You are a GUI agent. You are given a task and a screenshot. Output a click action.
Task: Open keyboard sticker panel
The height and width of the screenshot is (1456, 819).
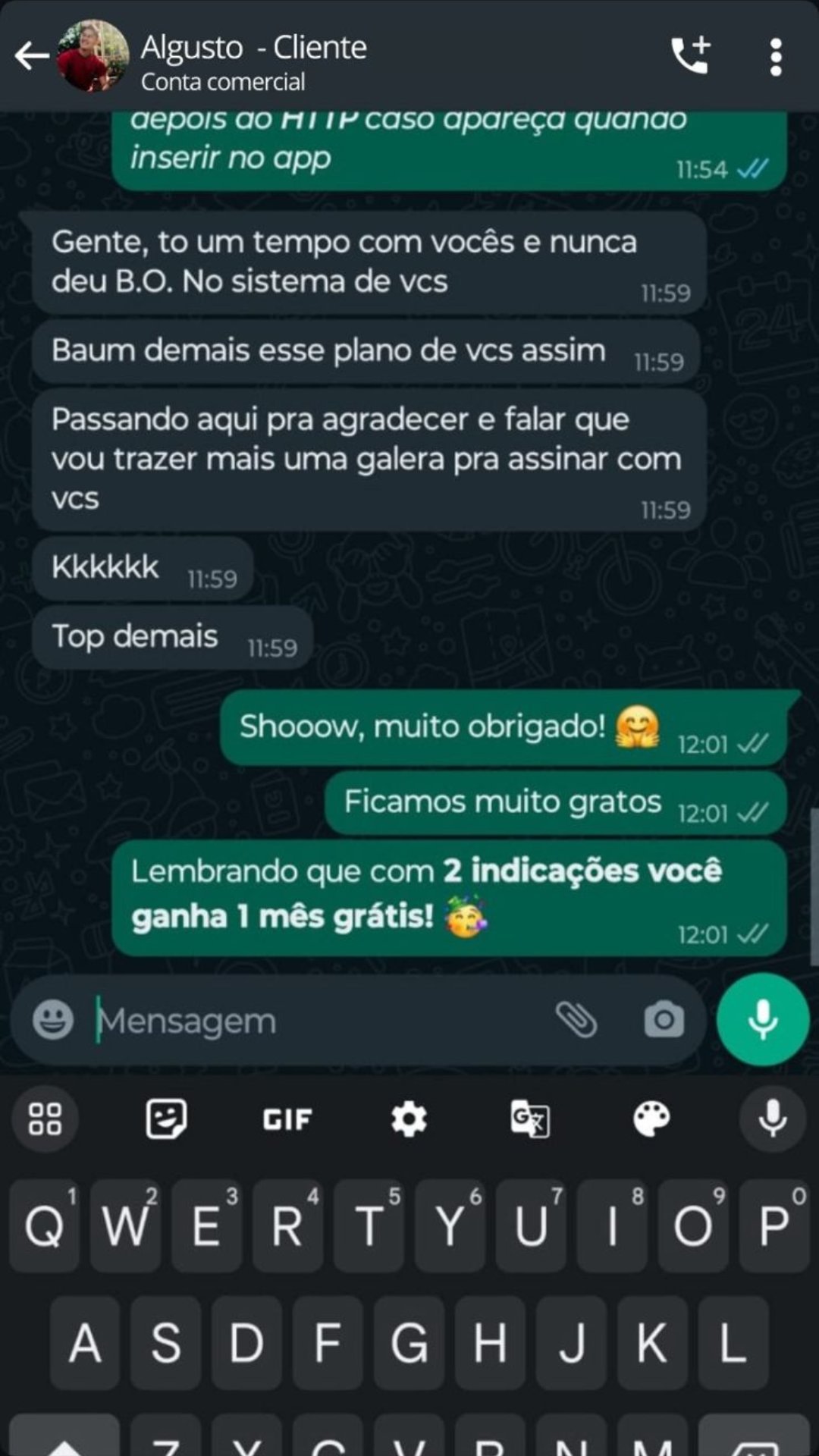(x=166, y=1119)
